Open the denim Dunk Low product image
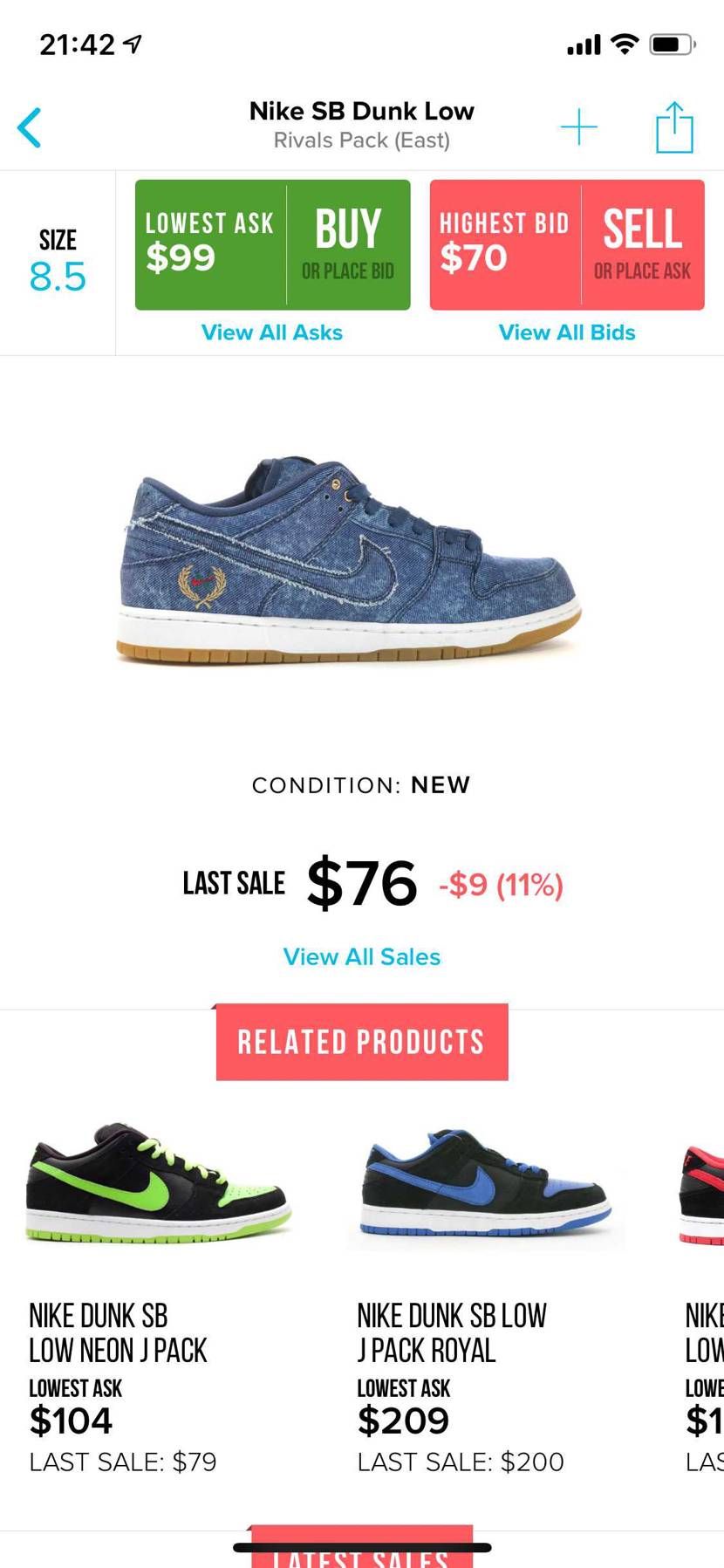724x1568 pixels. [x=349, y=558]
